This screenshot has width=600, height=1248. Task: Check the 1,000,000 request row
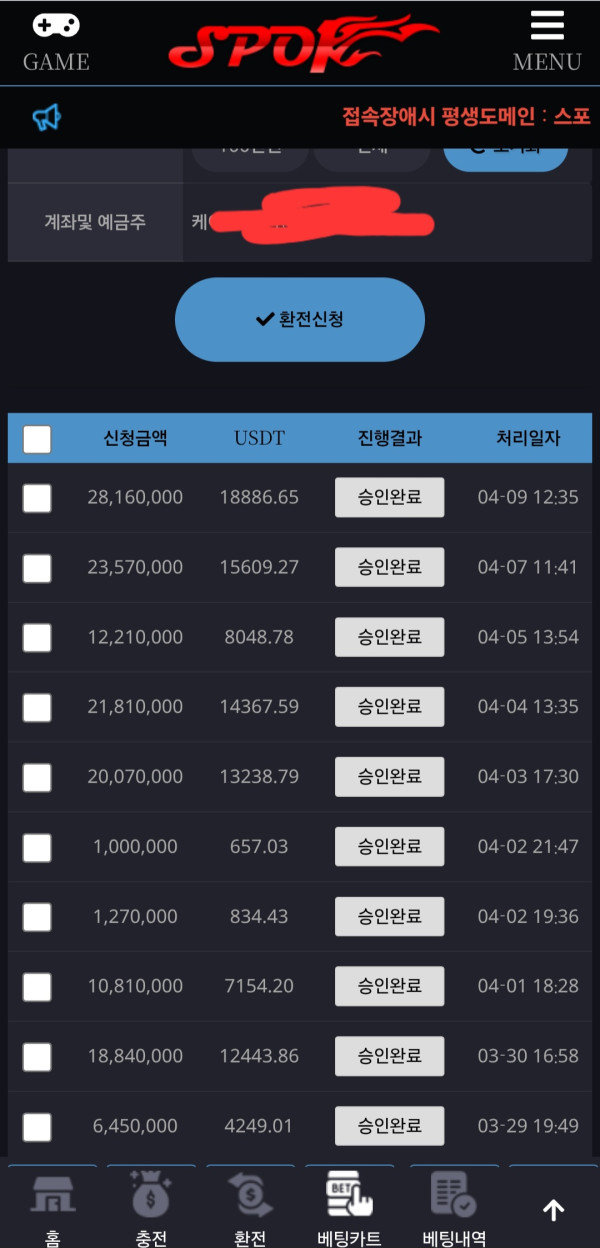pos(37,848)
